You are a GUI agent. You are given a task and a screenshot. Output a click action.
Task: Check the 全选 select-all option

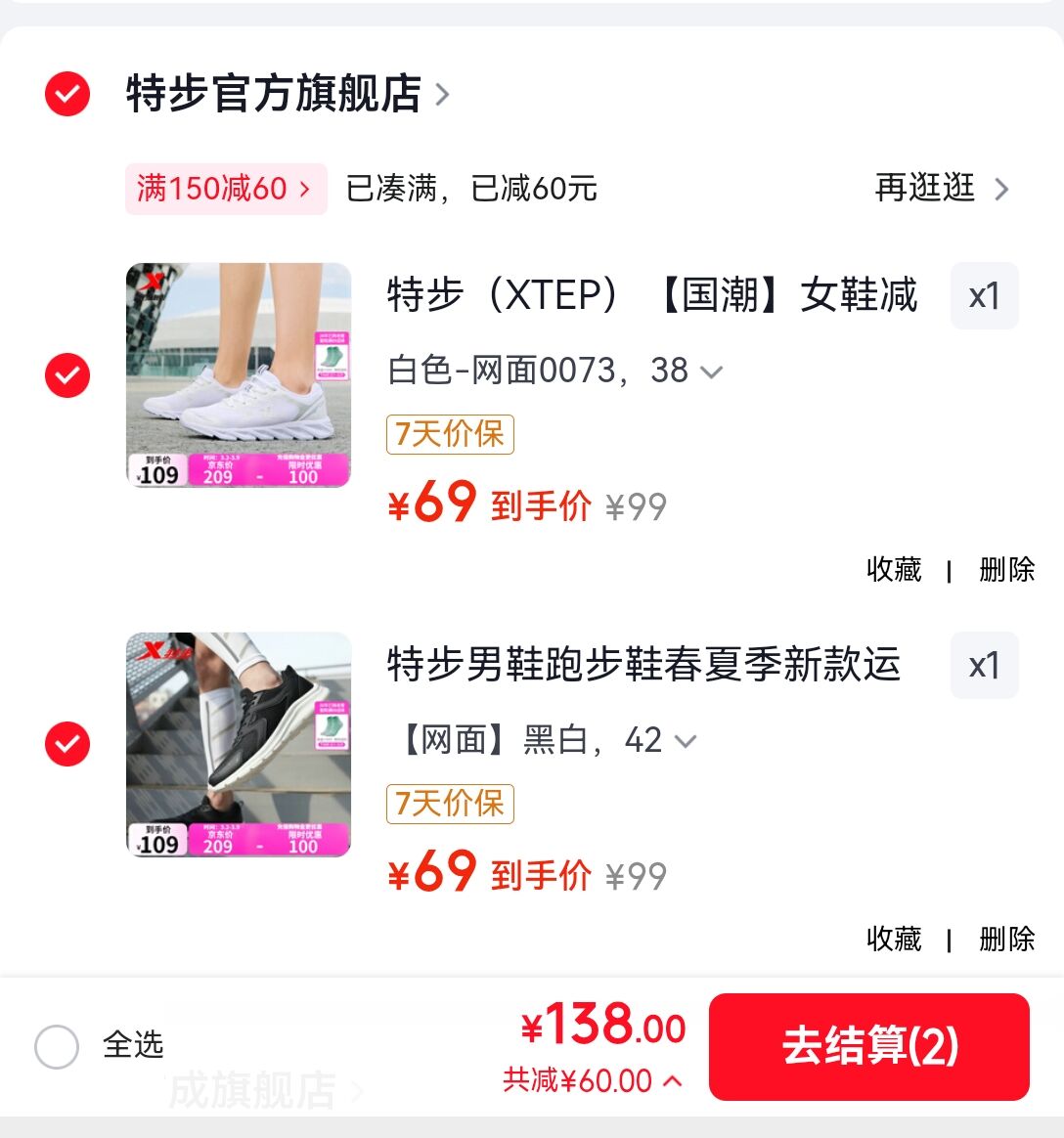point(57,1046)
